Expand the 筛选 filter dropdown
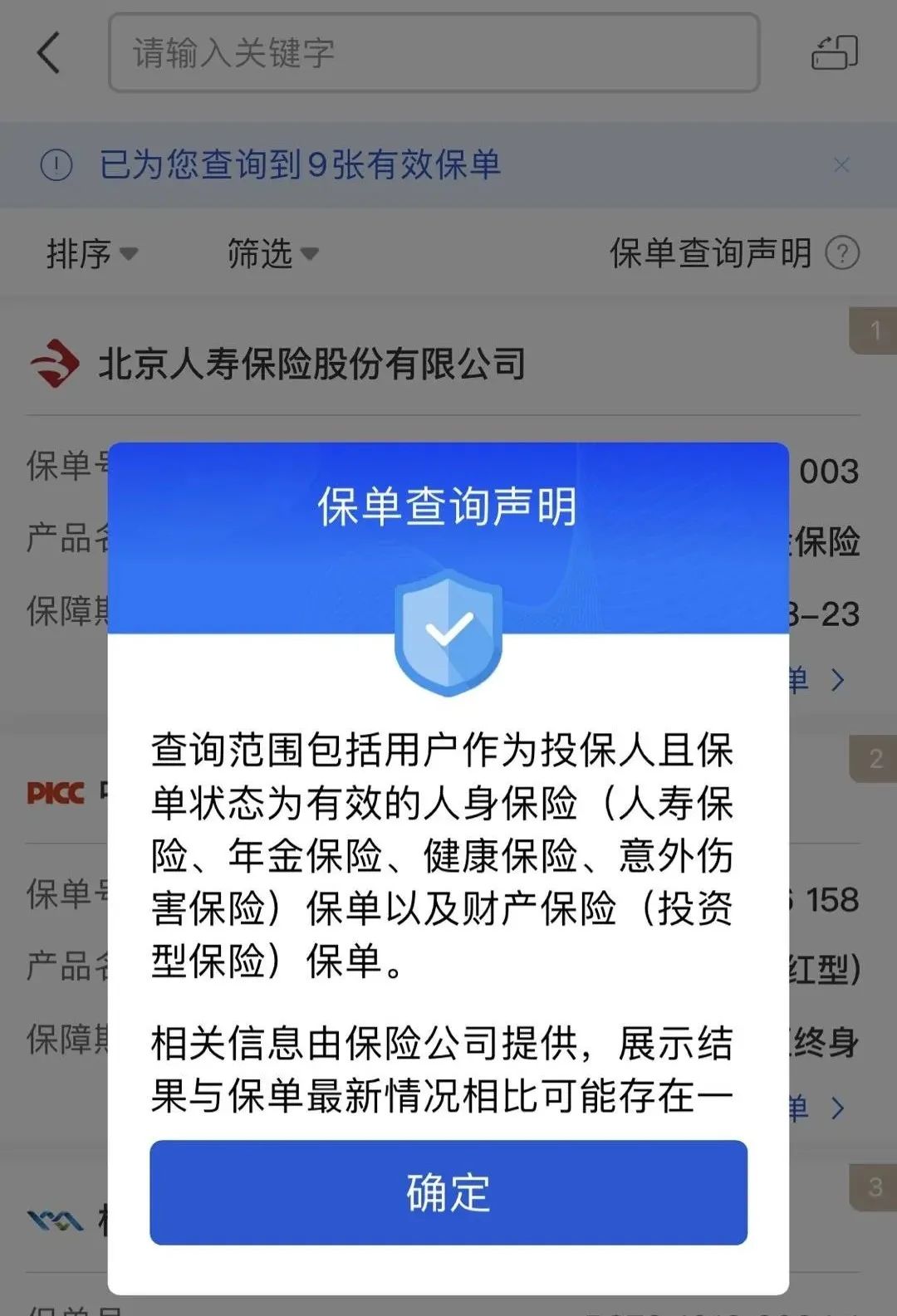 (x=272, y=253)
